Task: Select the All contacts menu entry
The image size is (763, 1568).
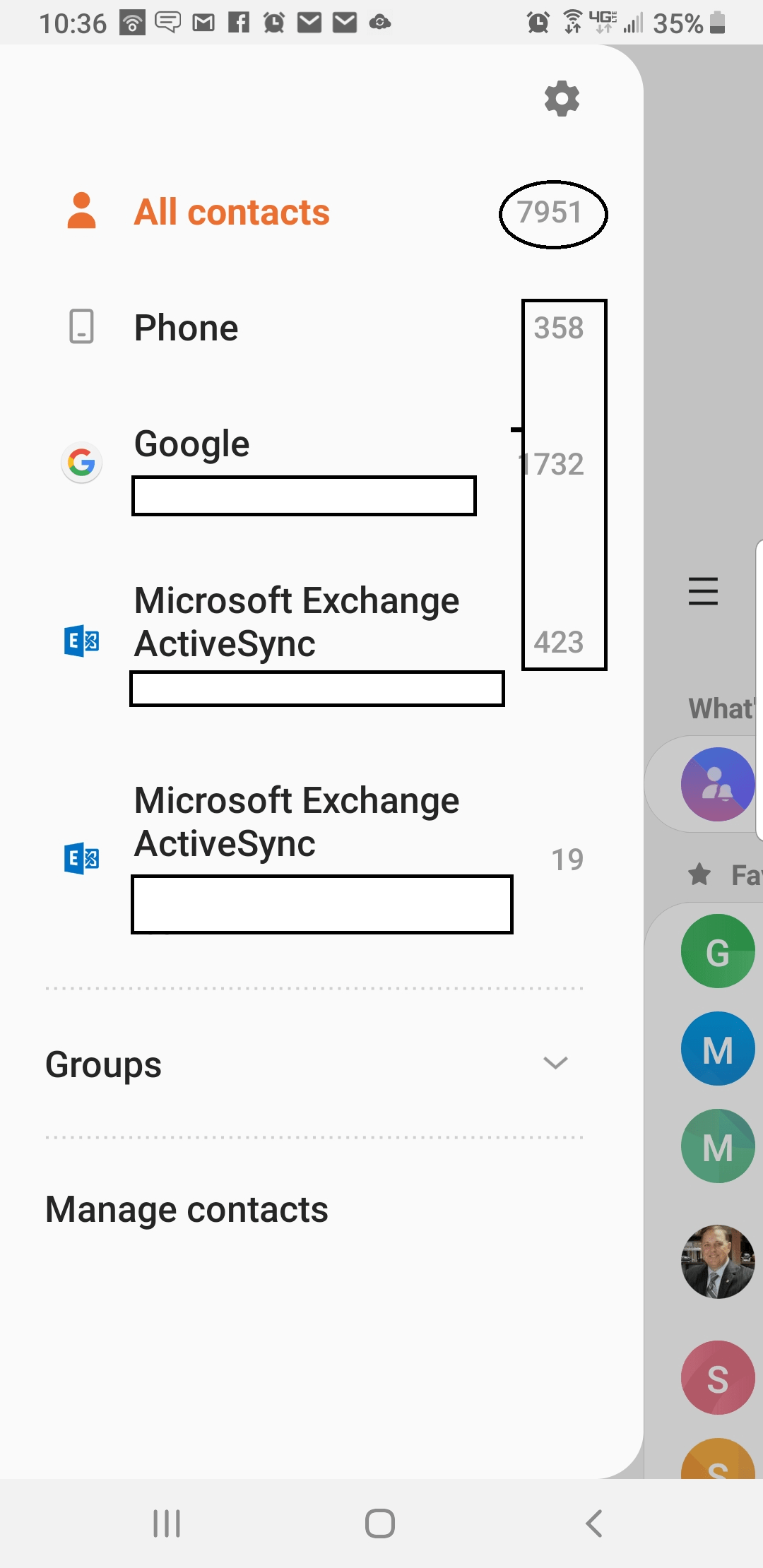Action: (232, 211)
